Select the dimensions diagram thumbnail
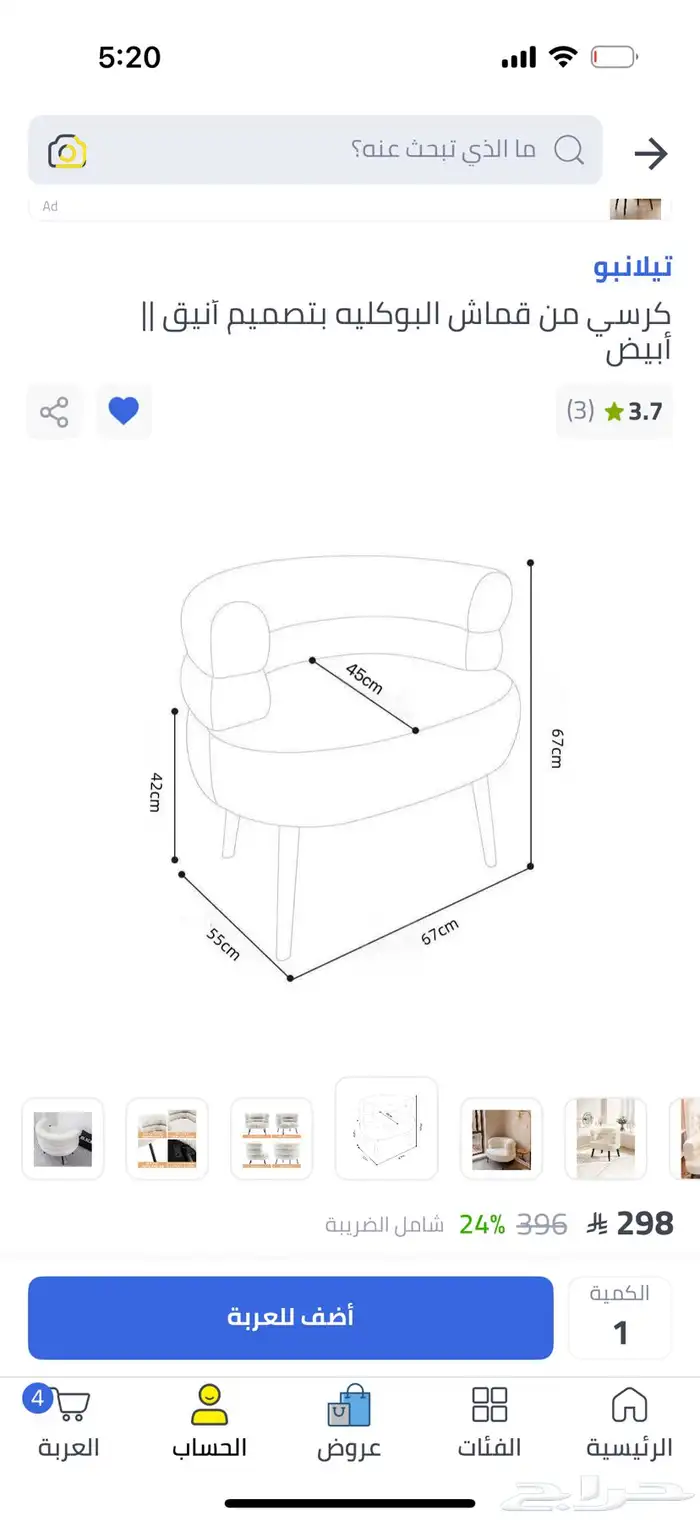Image resolution: width=700 pixels, height=1522 pixels. (387, 1137)
